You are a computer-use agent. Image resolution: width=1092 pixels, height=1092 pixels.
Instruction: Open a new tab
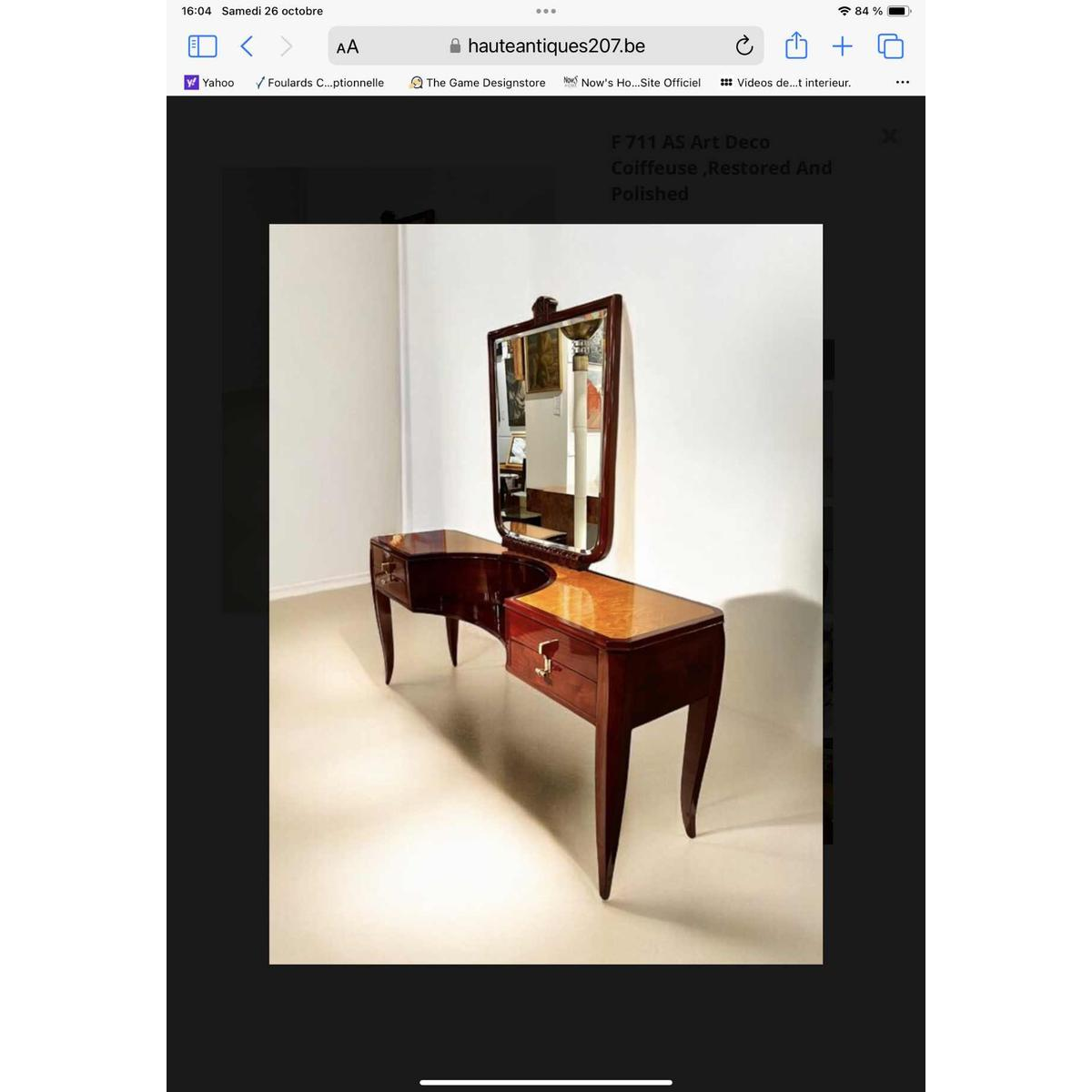pos(843,46)
